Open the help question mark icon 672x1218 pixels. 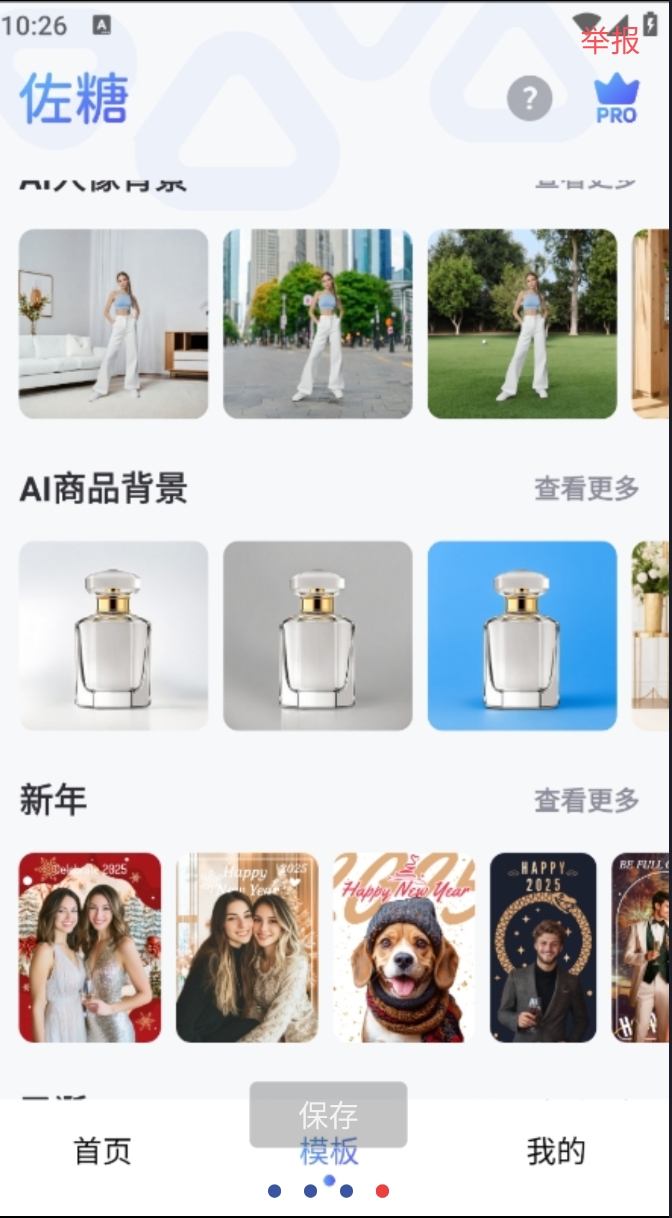coord(529,98)
